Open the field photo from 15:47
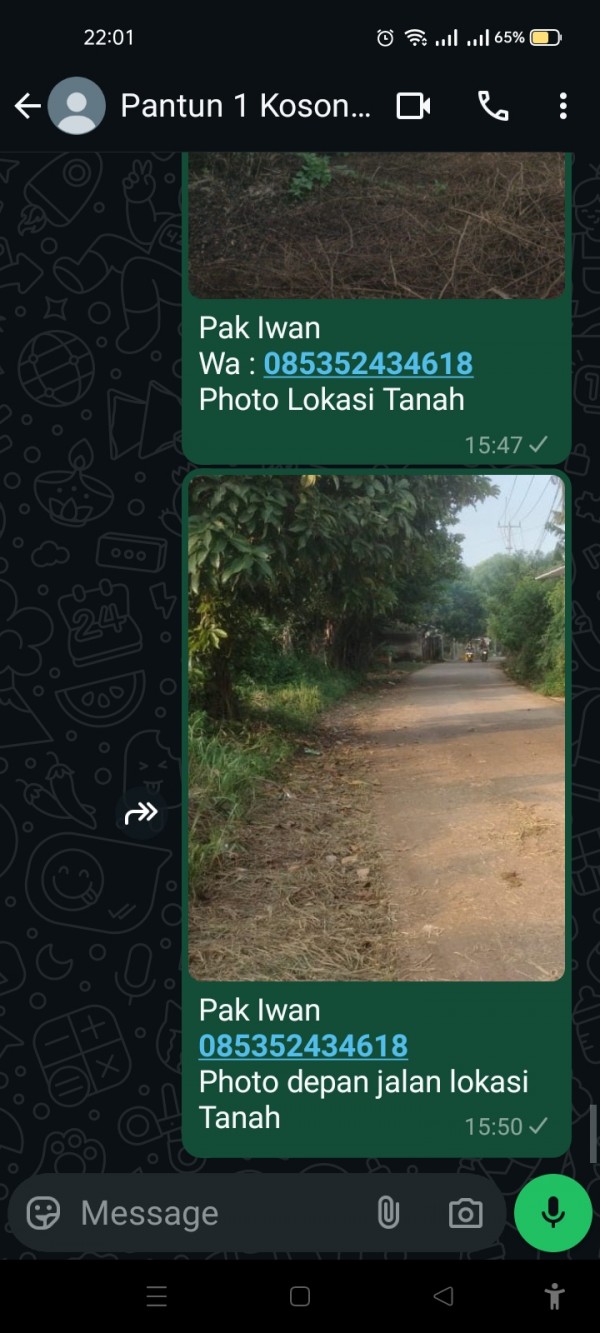The width and height of the screenshot is (600, 1333). click(x=376, y=225)
